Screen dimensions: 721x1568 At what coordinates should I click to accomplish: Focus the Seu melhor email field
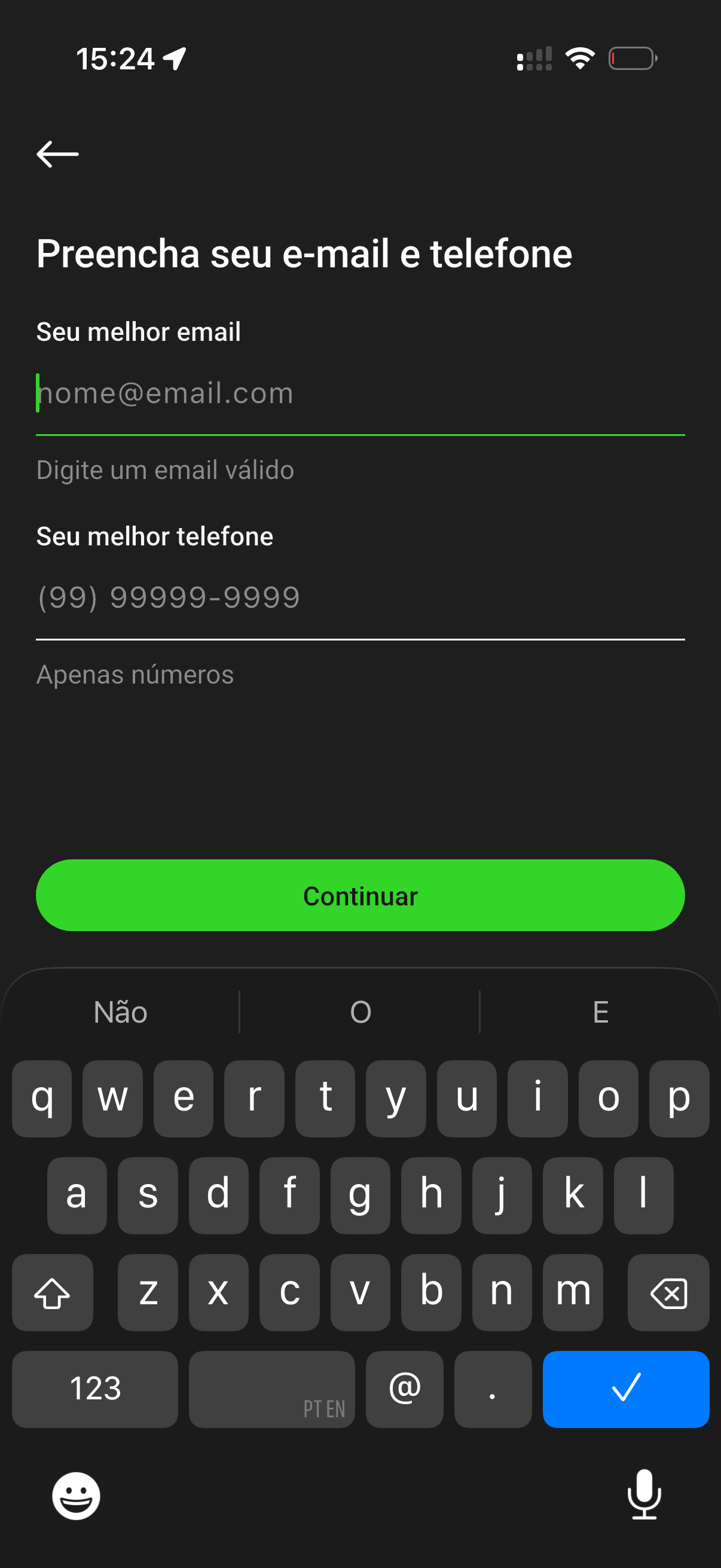click(x=360, y=393)
